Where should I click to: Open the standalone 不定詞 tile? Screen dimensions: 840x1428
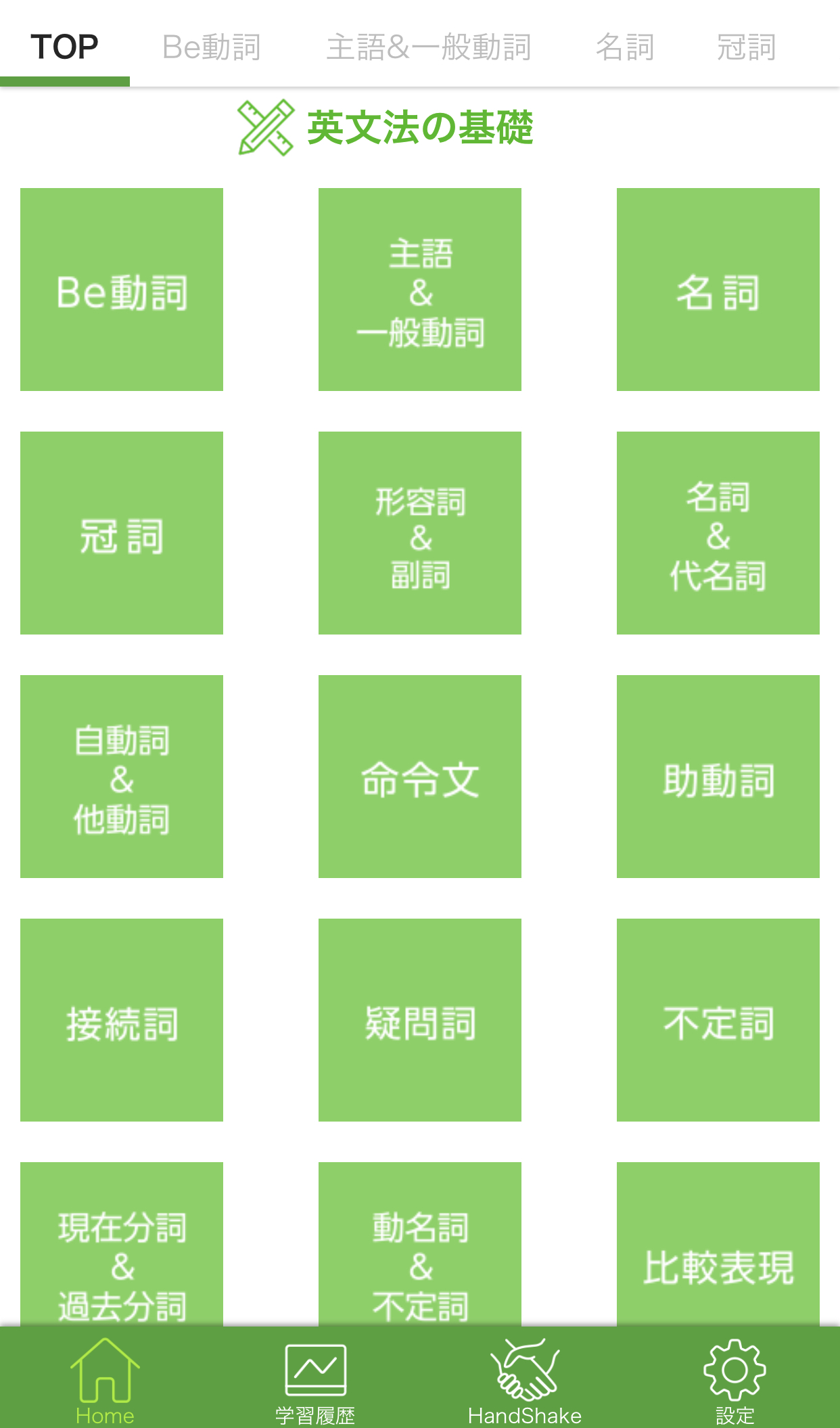[x=718, y=1020]
